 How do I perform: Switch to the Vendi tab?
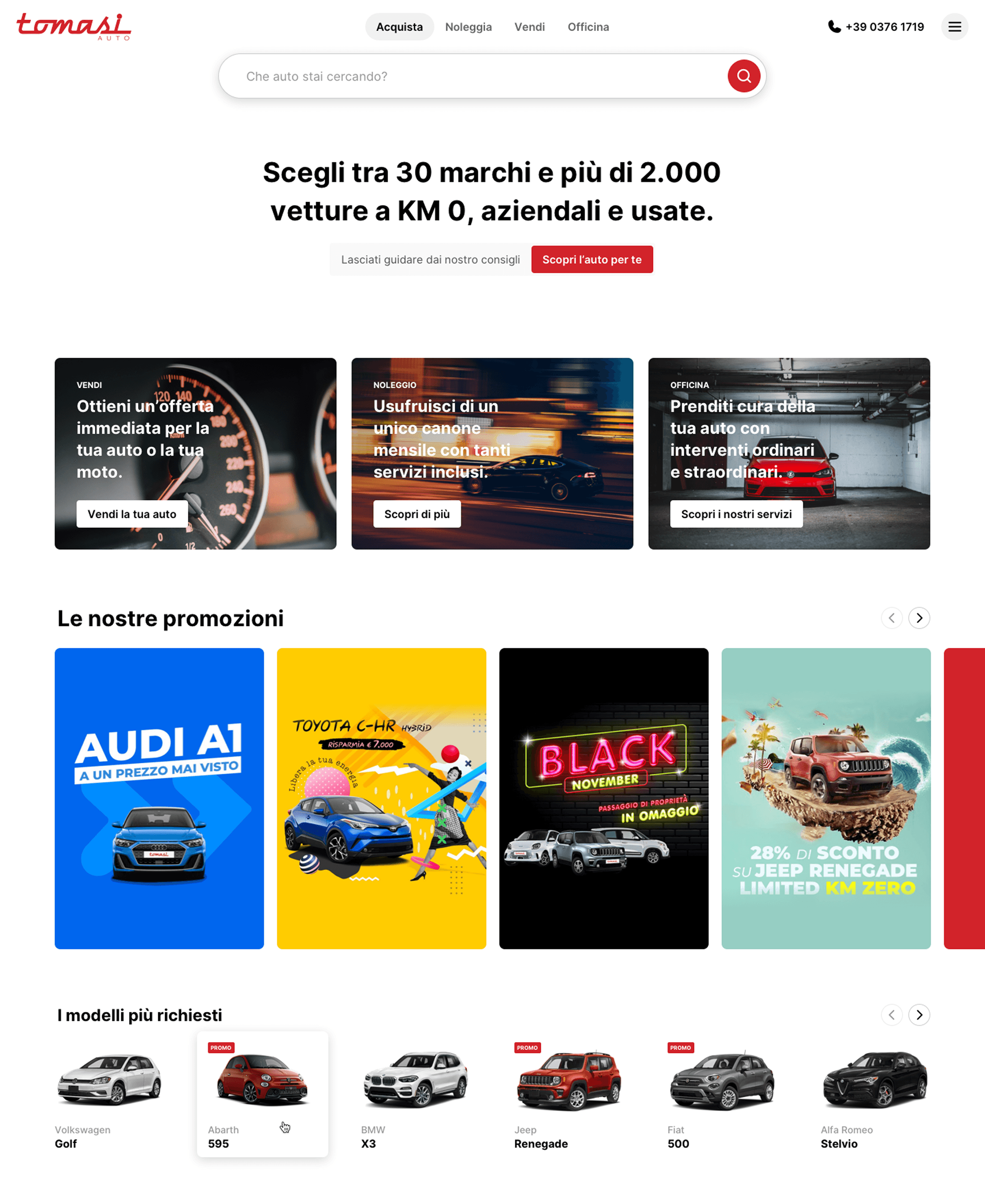(529, 26)
